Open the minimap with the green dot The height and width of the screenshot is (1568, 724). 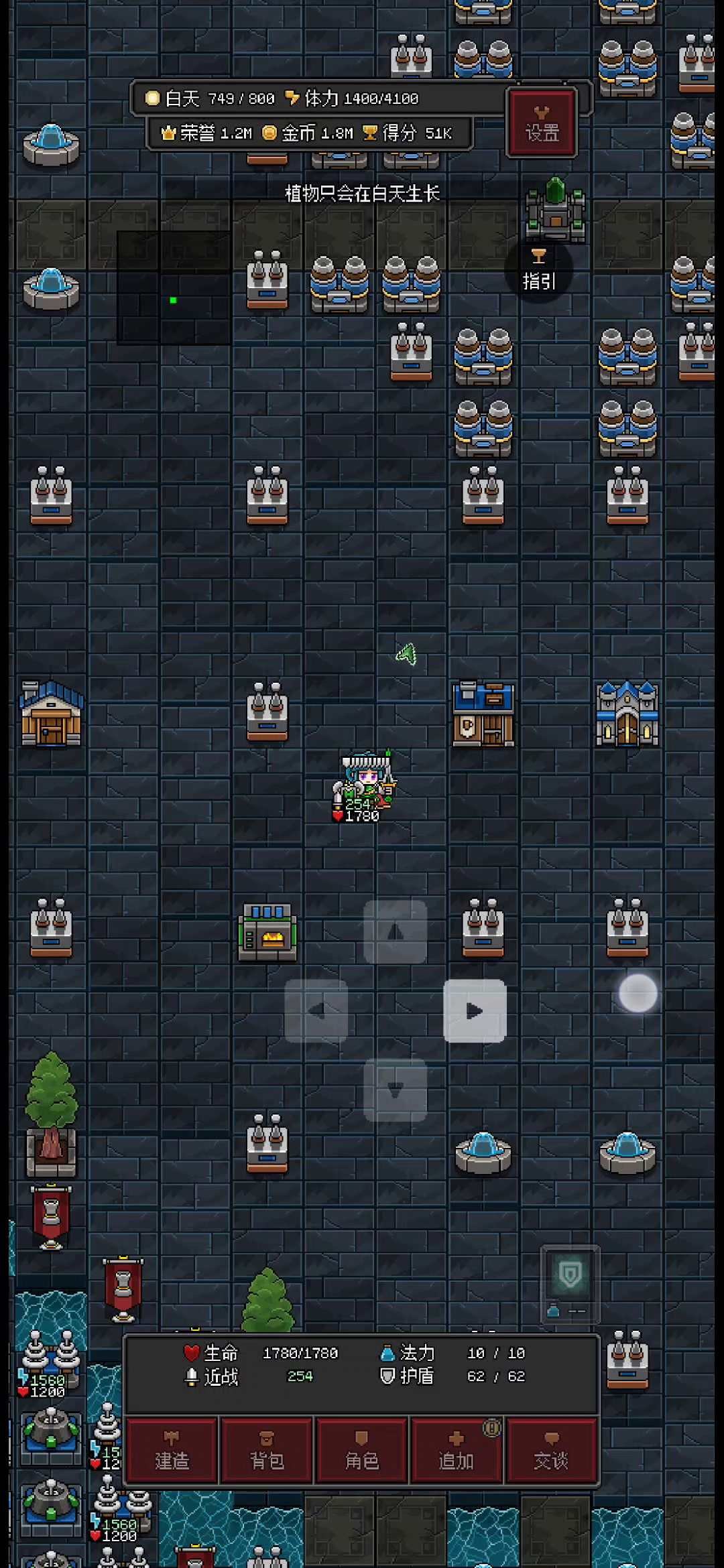(174, 287)
